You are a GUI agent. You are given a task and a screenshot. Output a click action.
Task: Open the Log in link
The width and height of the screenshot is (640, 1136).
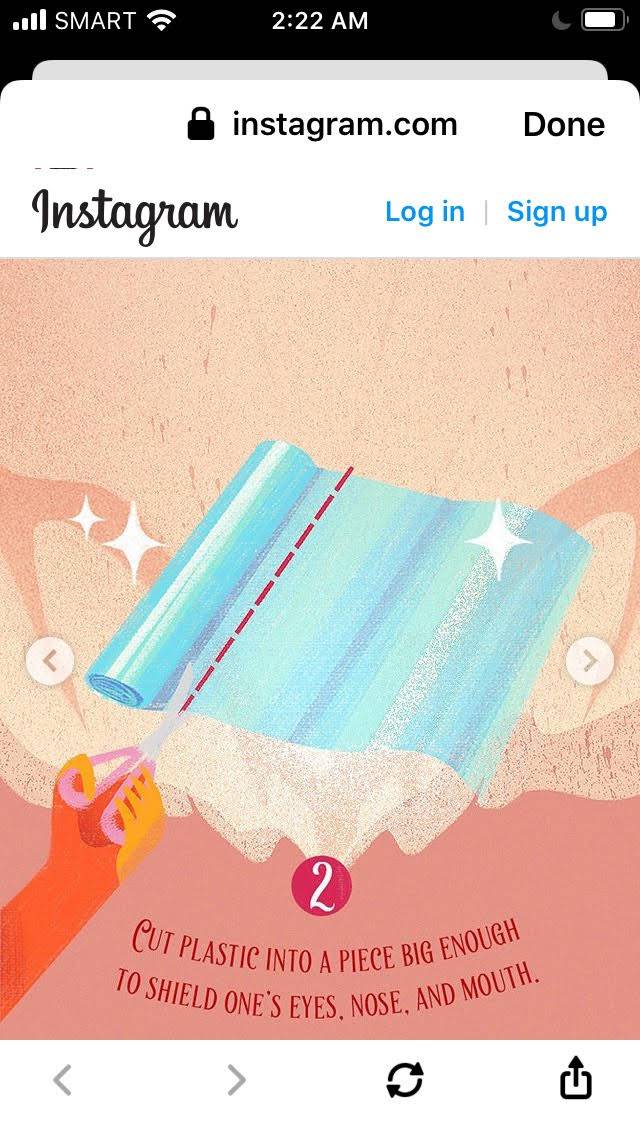tap(425, 212)
